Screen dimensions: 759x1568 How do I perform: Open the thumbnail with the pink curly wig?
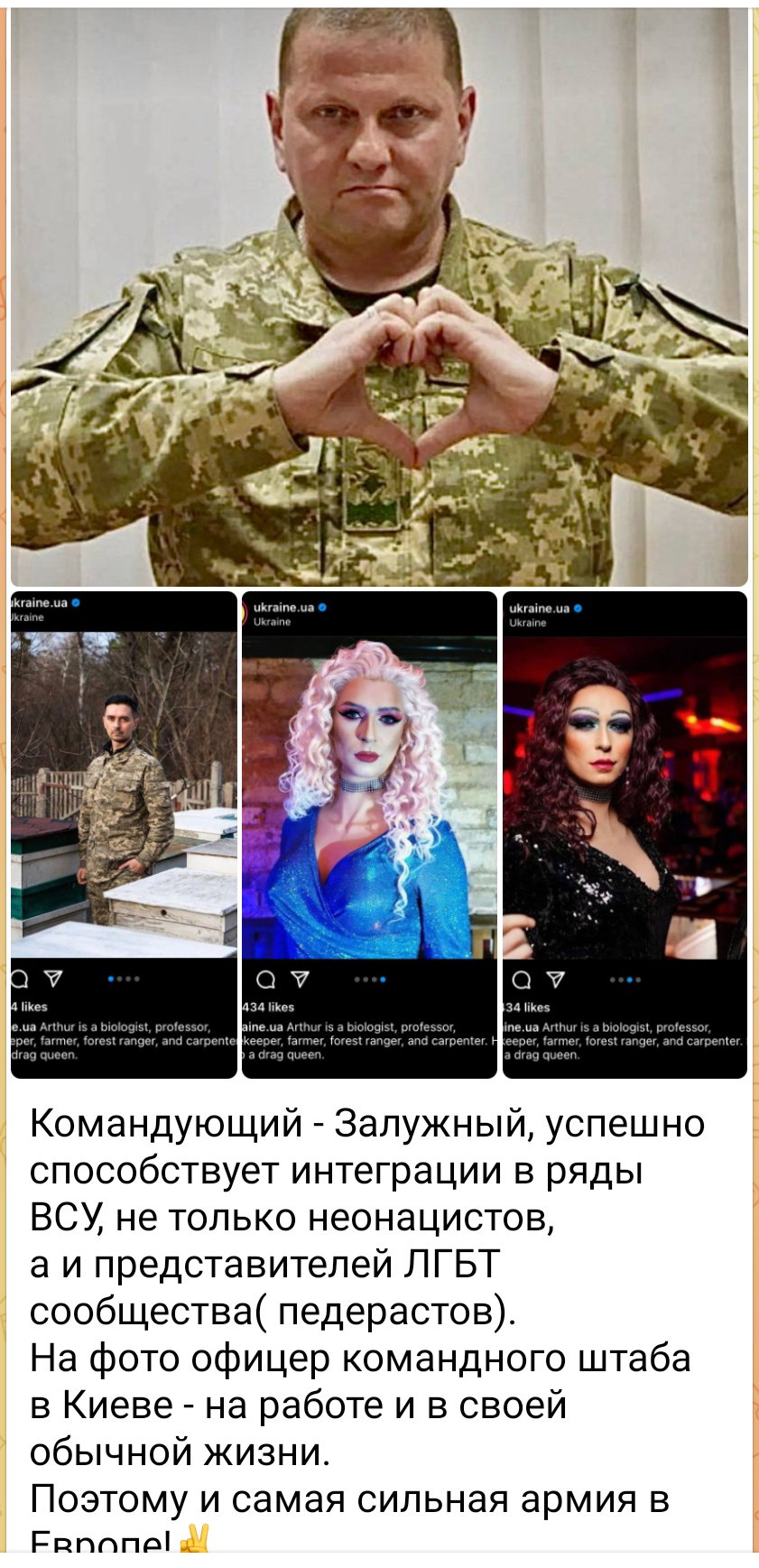(x=369, y=834)
